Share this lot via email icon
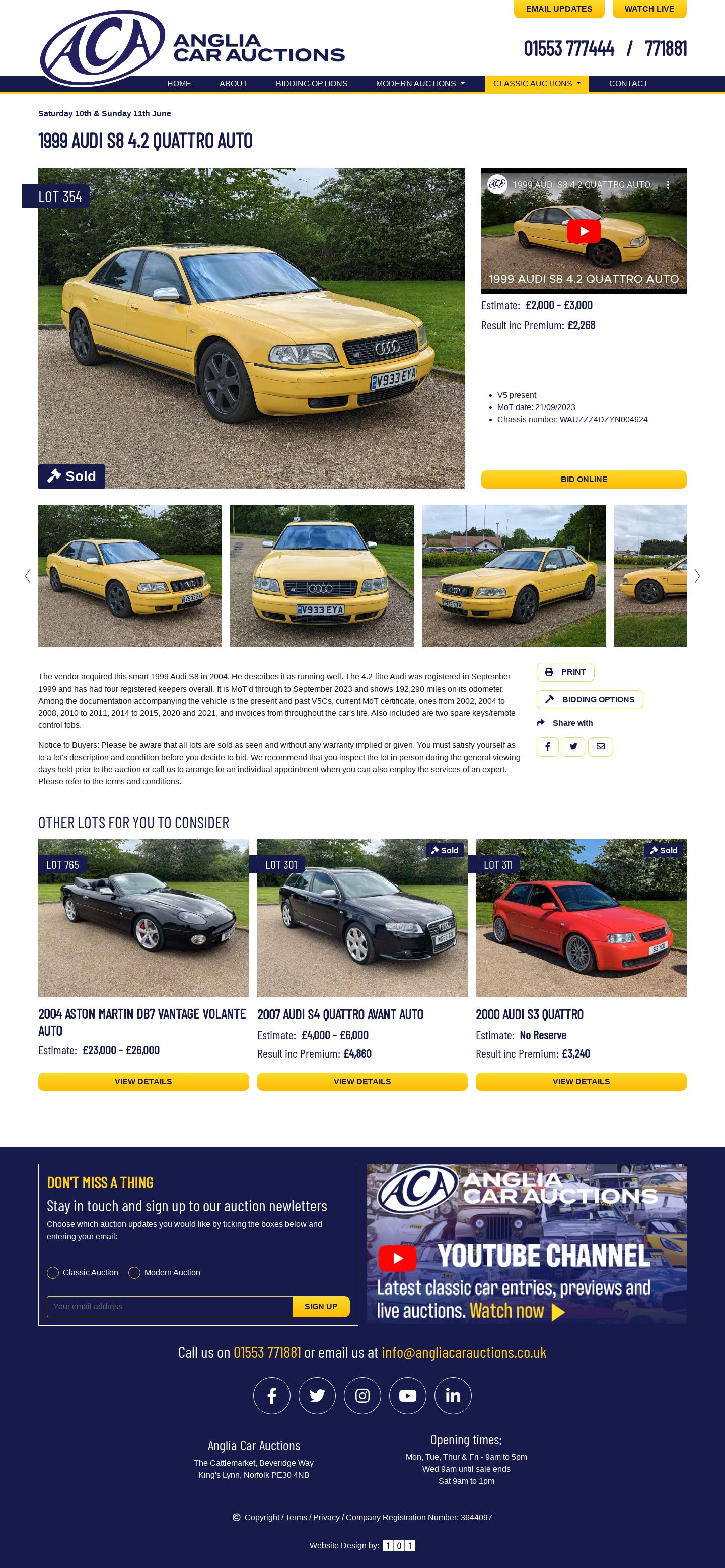Screen dimensions: 725x1568 [600, 747]
